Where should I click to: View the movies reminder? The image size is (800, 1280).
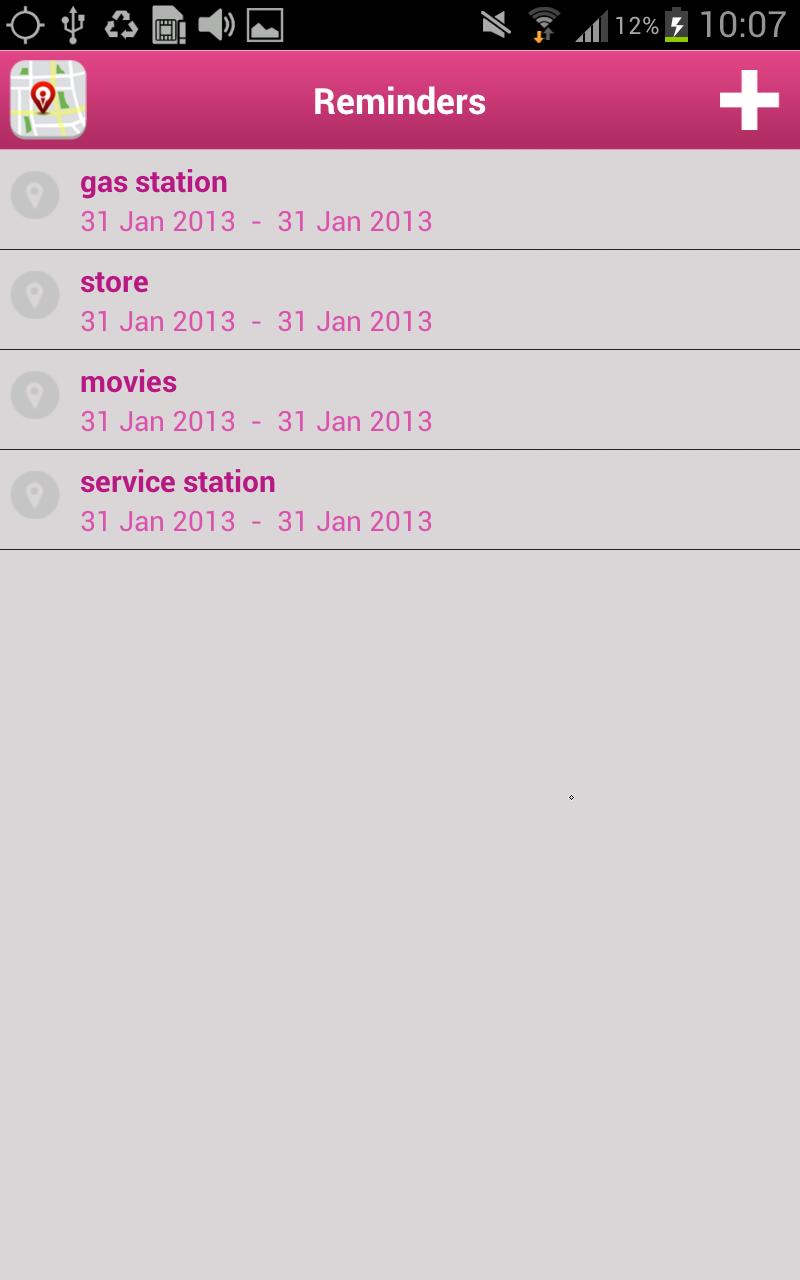pos(400,400)
